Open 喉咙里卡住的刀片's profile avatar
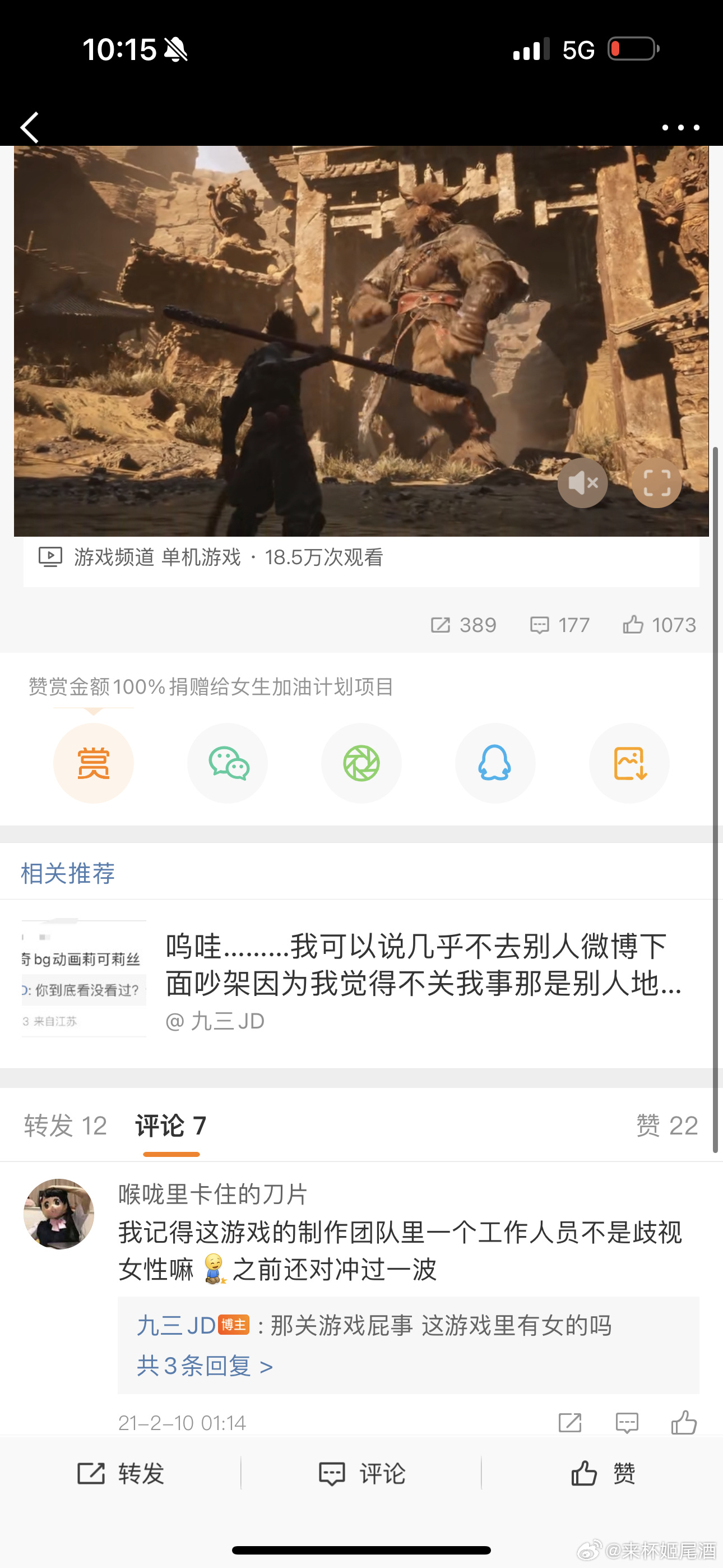 [59, 1214]
